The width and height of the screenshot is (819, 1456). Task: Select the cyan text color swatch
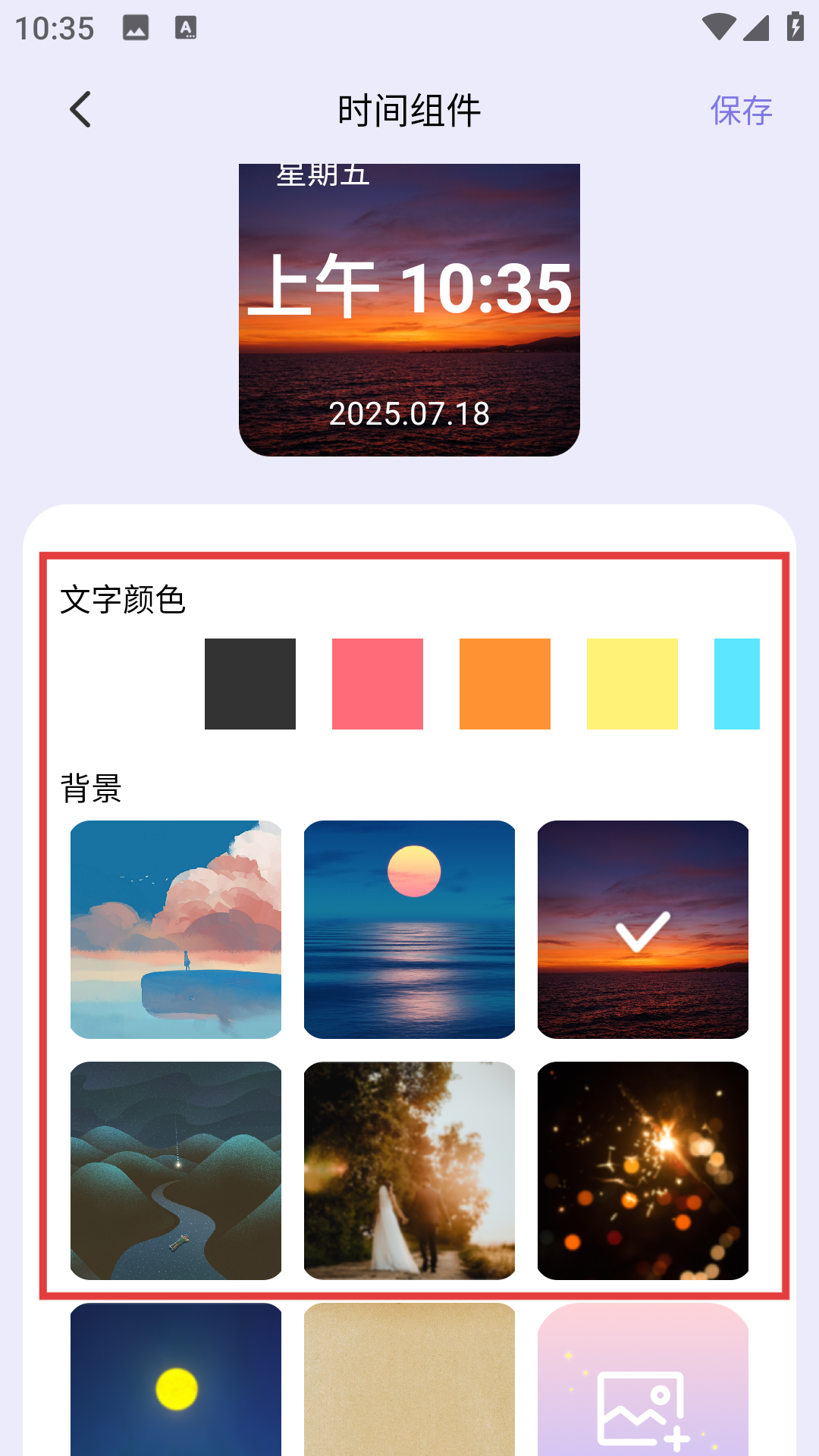(736, 684)
